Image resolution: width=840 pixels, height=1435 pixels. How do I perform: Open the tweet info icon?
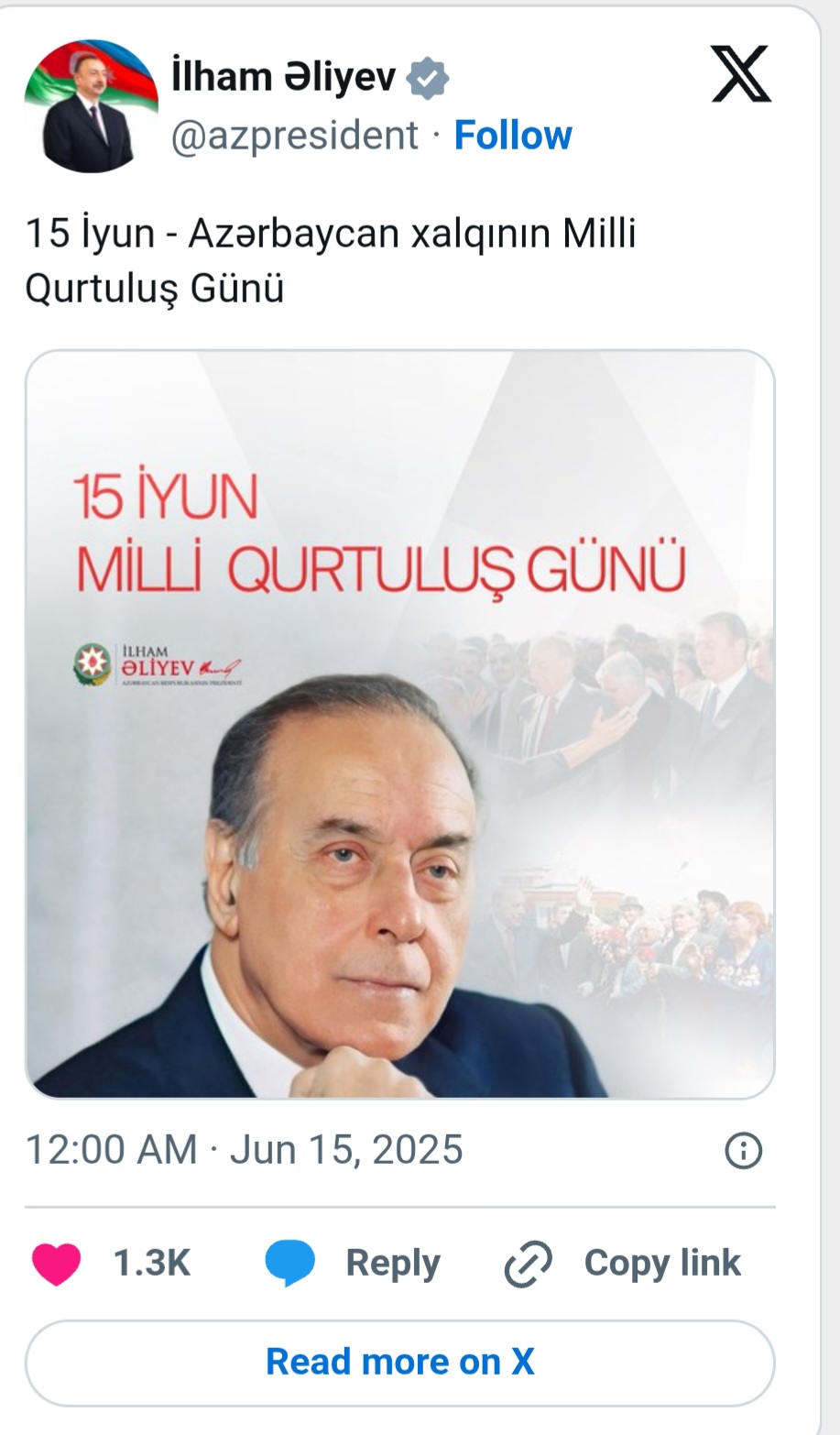tap(743, 1150)
